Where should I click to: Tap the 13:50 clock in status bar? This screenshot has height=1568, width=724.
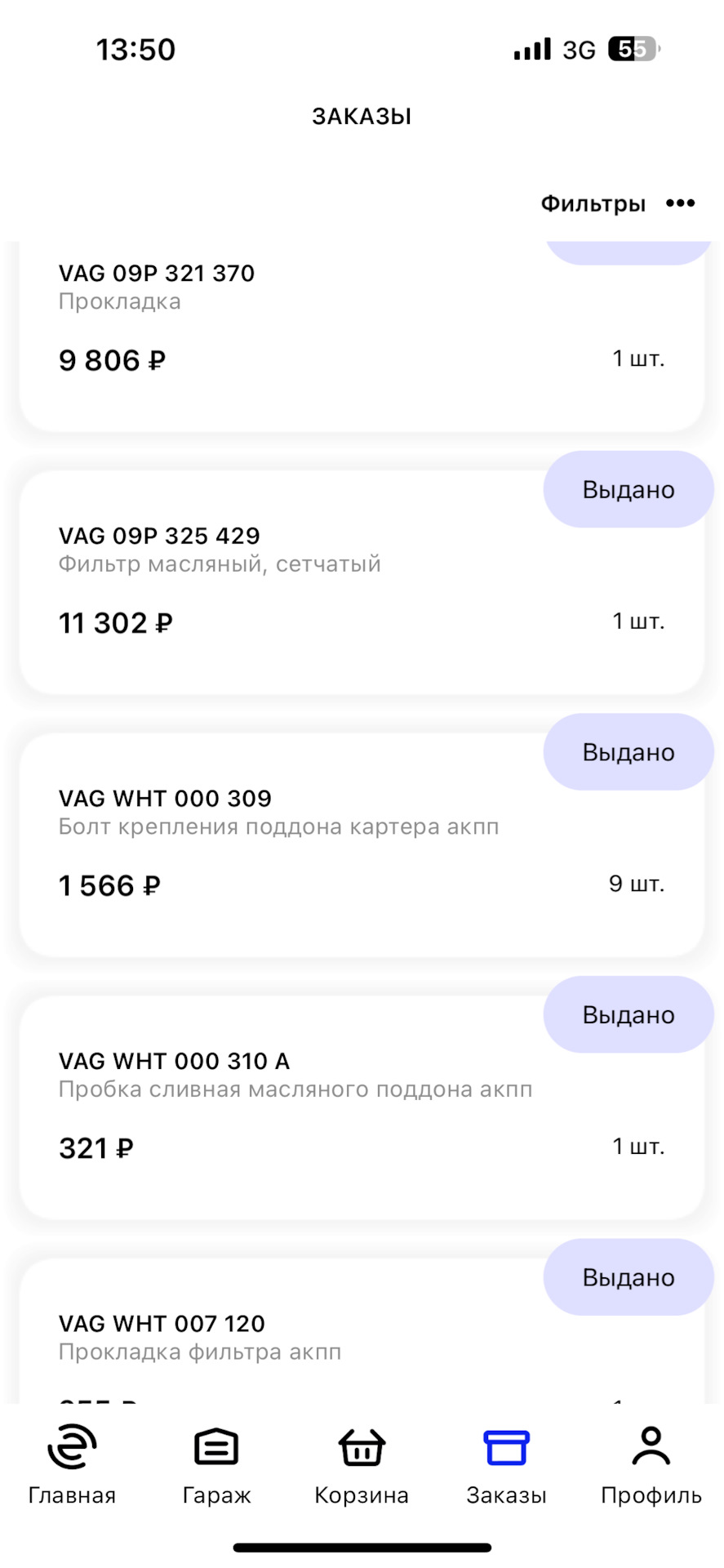point(136,49)
